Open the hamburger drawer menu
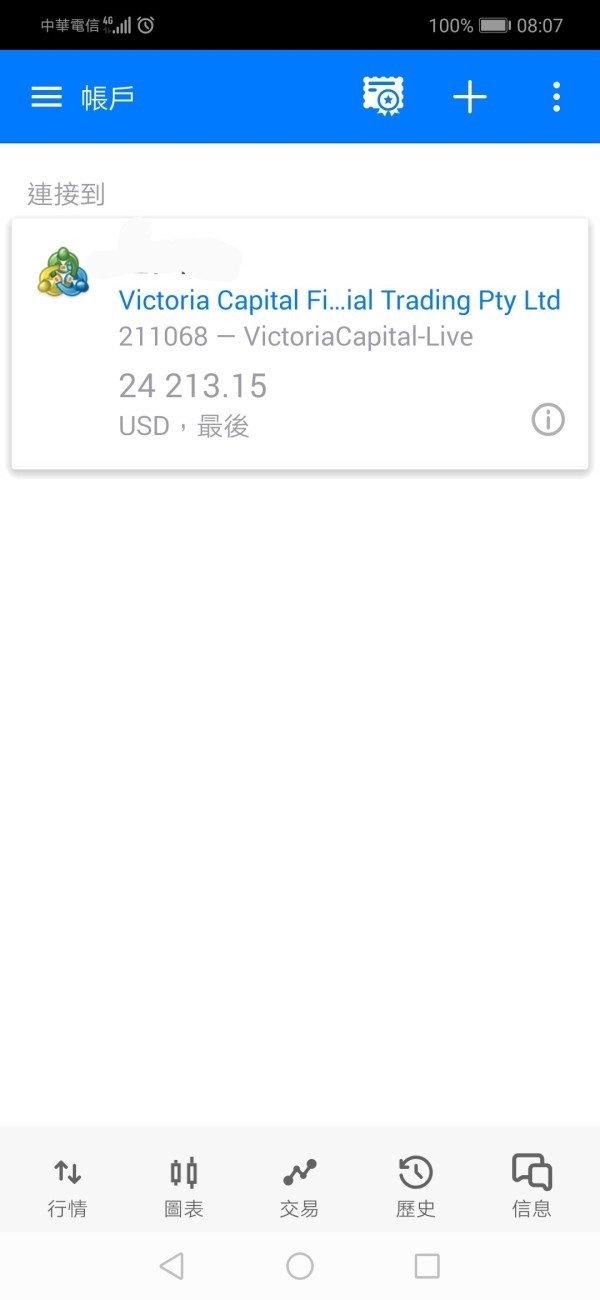Image resolution: width=600 pixels, height=1300 pixels. pyautogui.click(x=47, y=97)
